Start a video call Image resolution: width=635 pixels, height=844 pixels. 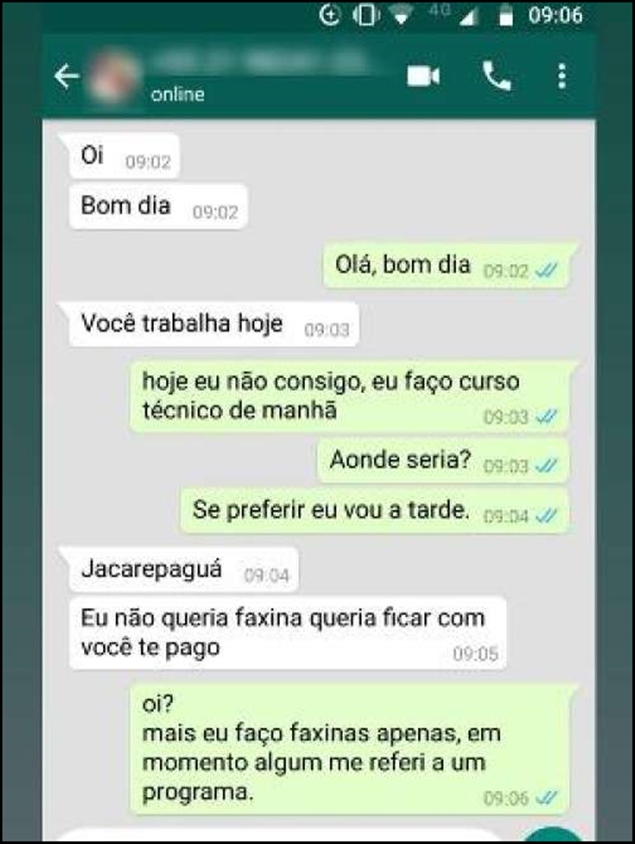coord(423,76)
